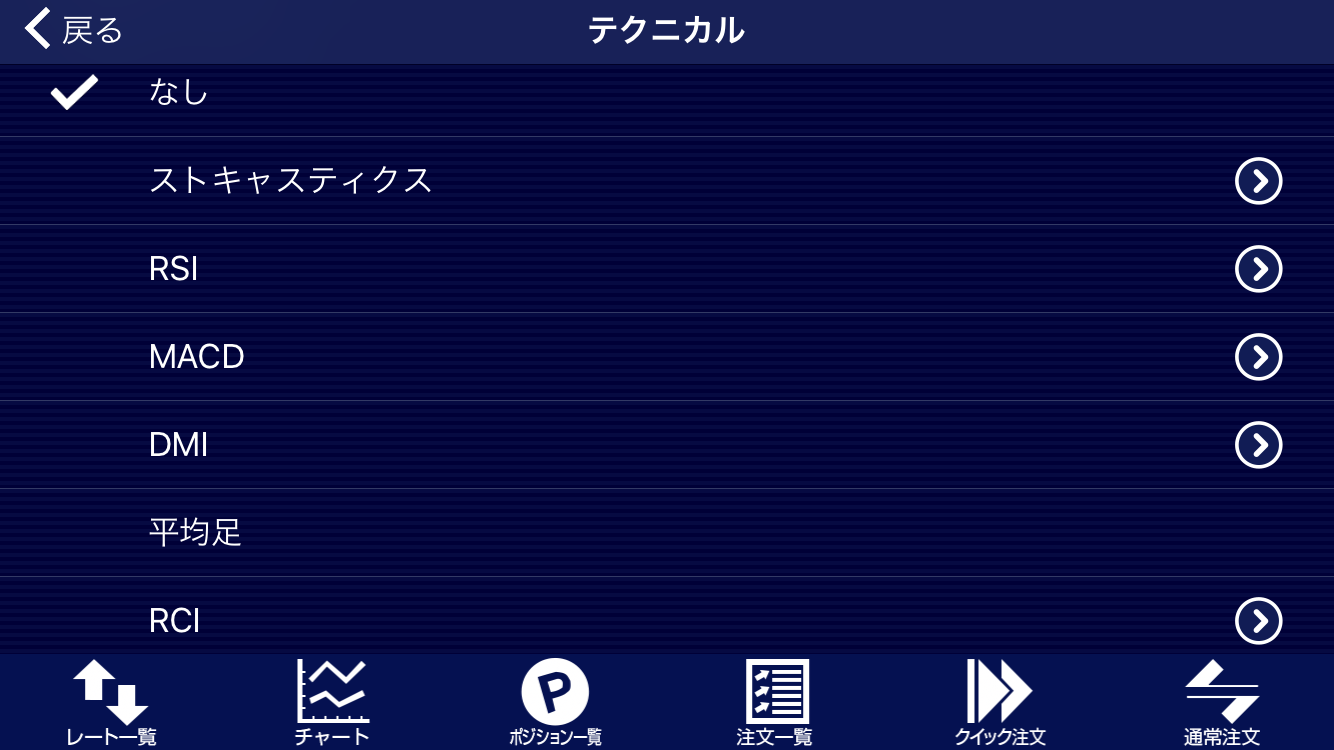This screenshot has height=750, width=1334.
Task: Choose the DMI indicator
Action: click(x=179, y=445)
